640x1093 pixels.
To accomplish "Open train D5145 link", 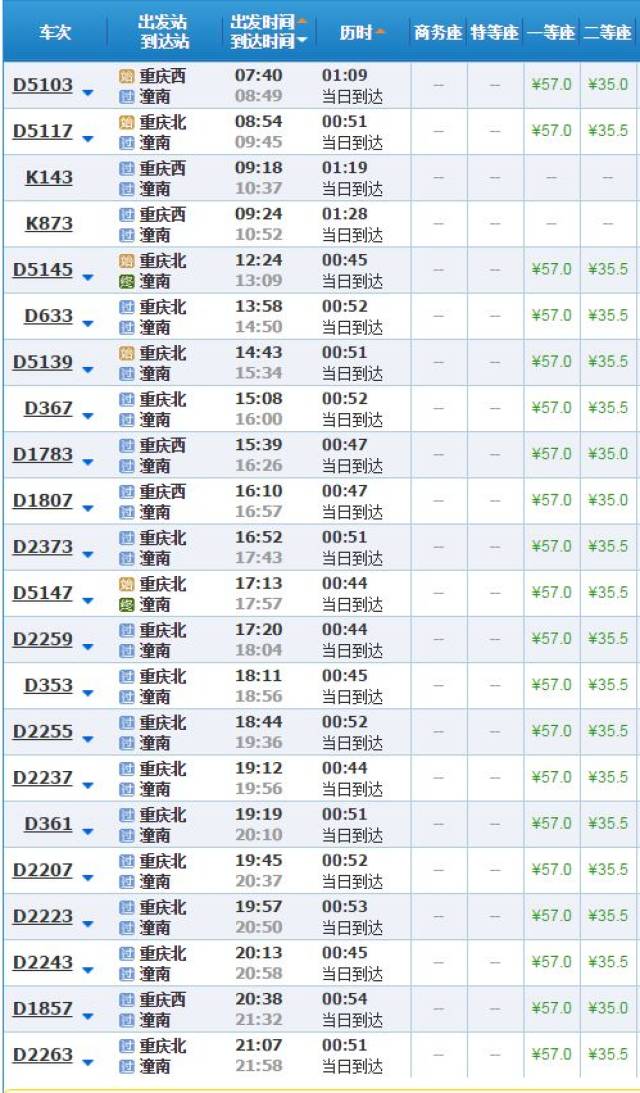I will (42, 269).
